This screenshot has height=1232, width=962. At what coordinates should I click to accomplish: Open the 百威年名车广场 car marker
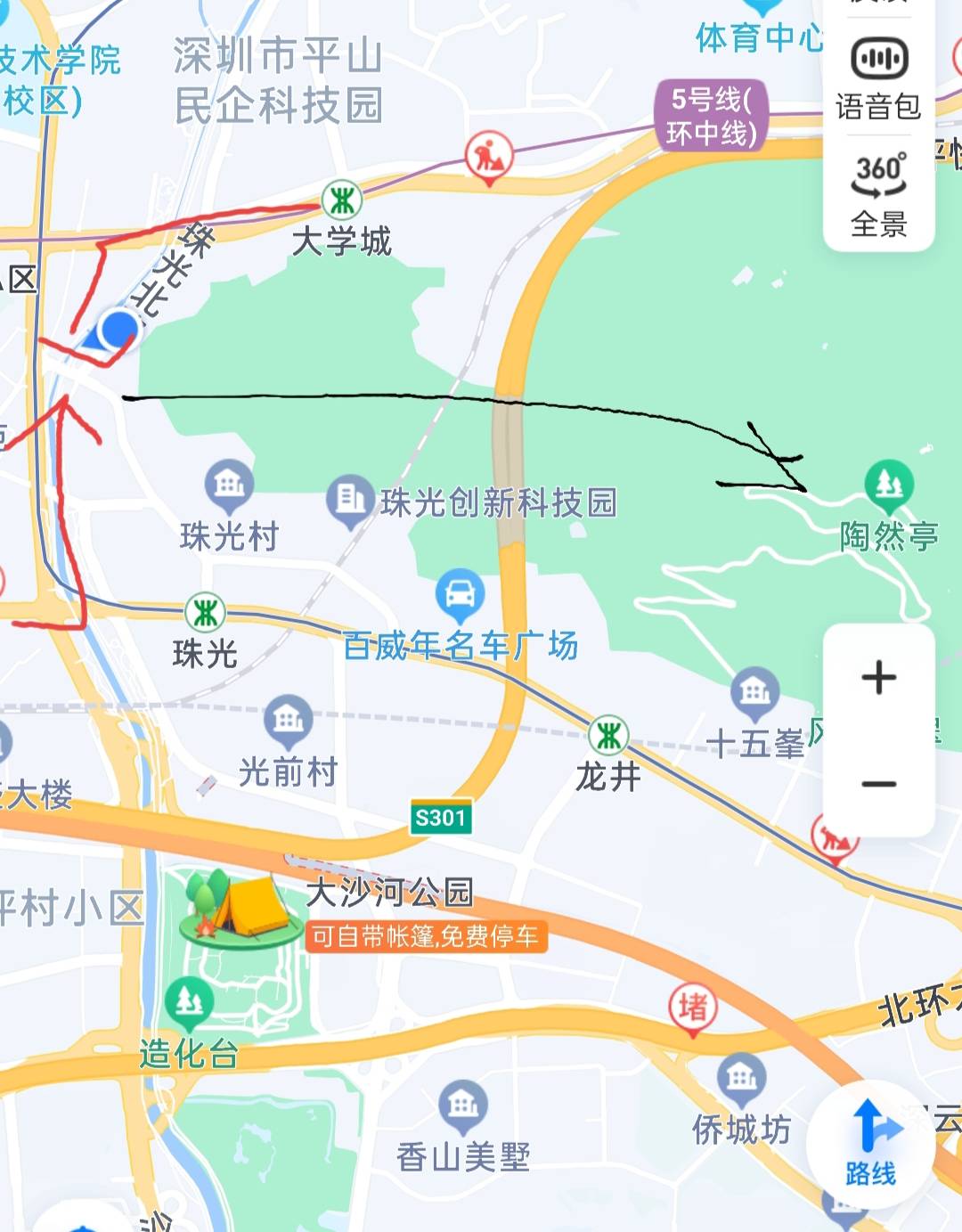click(460, 594)
